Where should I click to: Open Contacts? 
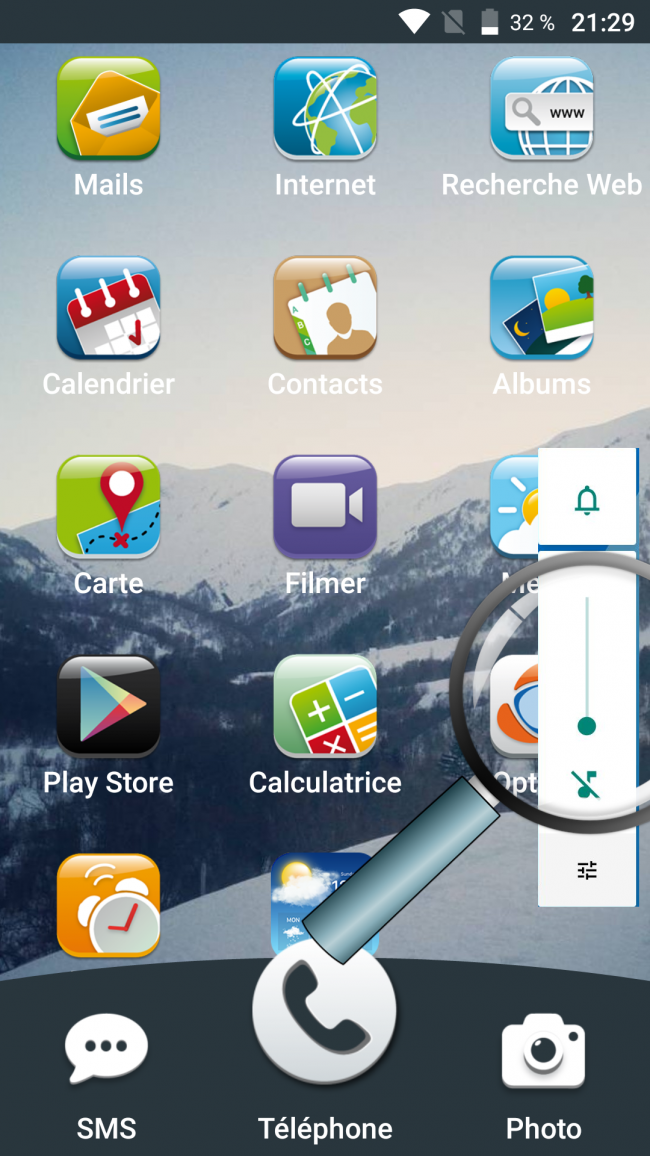pos(325,308)
